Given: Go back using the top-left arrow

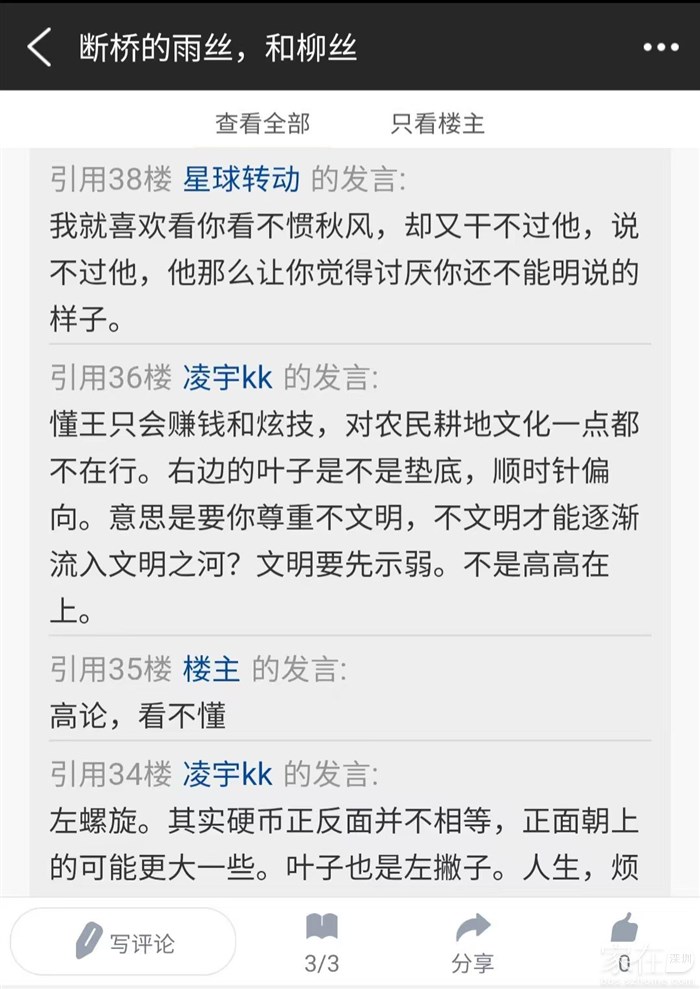Looking at the screenshot, I should 39,47.
